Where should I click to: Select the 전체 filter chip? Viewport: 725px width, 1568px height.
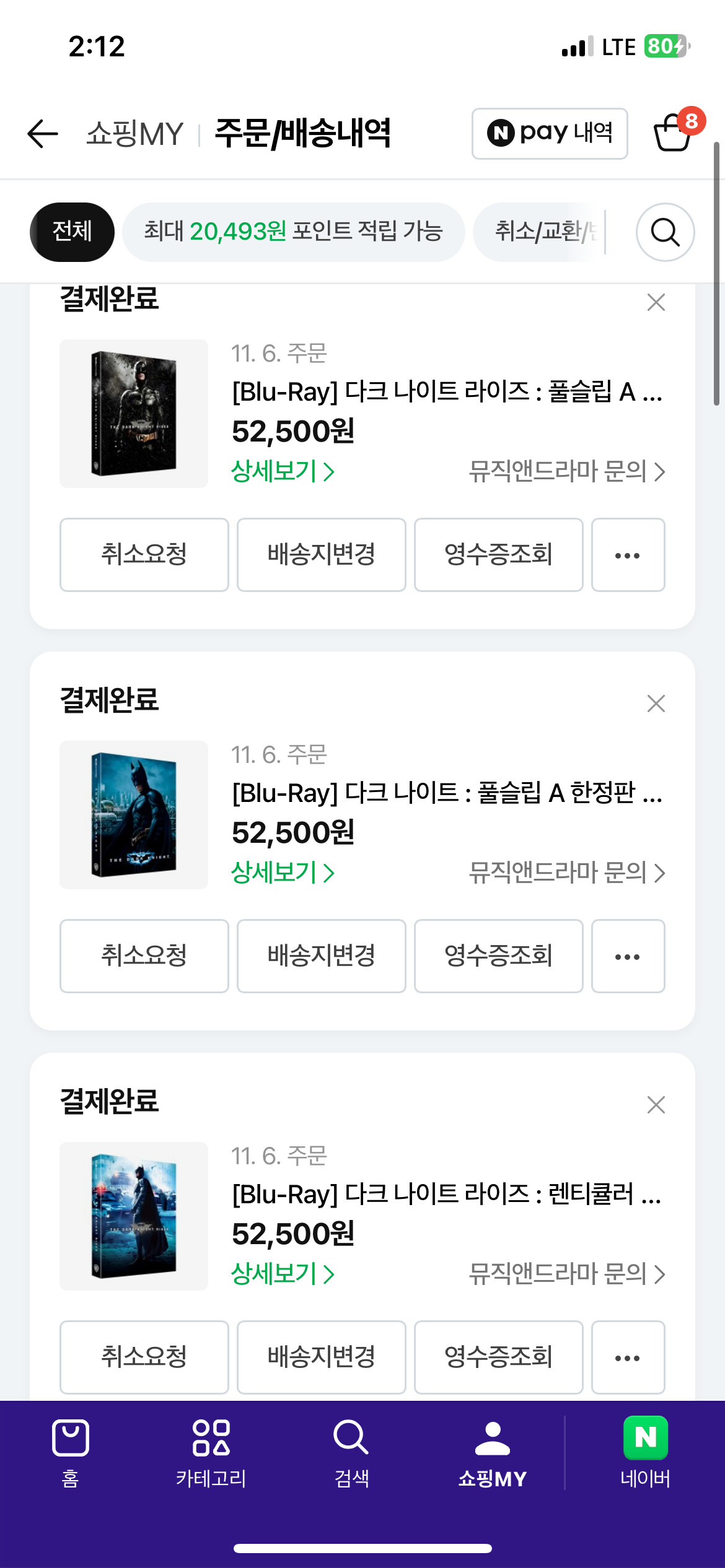(72, 232)
